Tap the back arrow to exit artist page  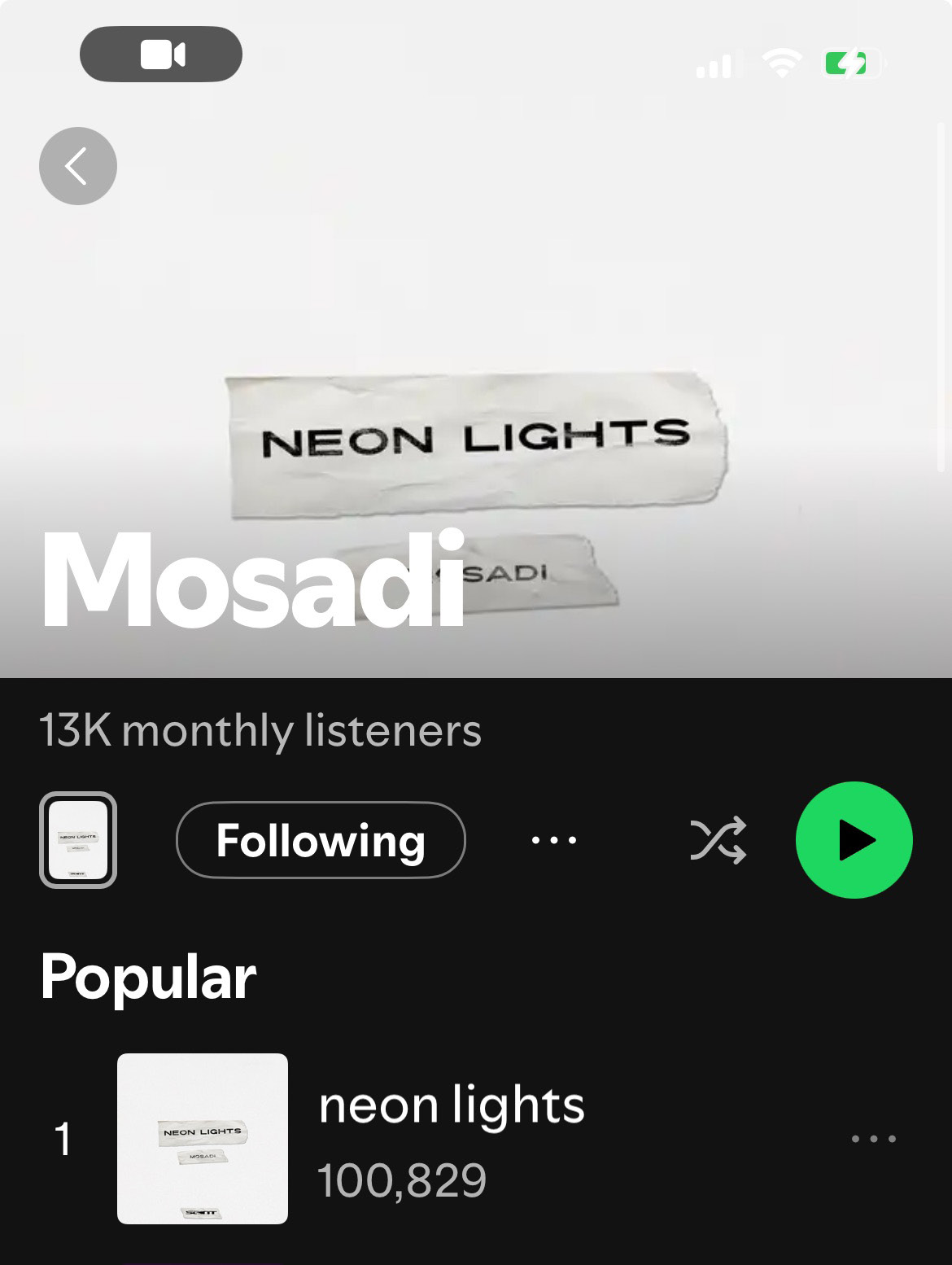[x=77, y=164]
